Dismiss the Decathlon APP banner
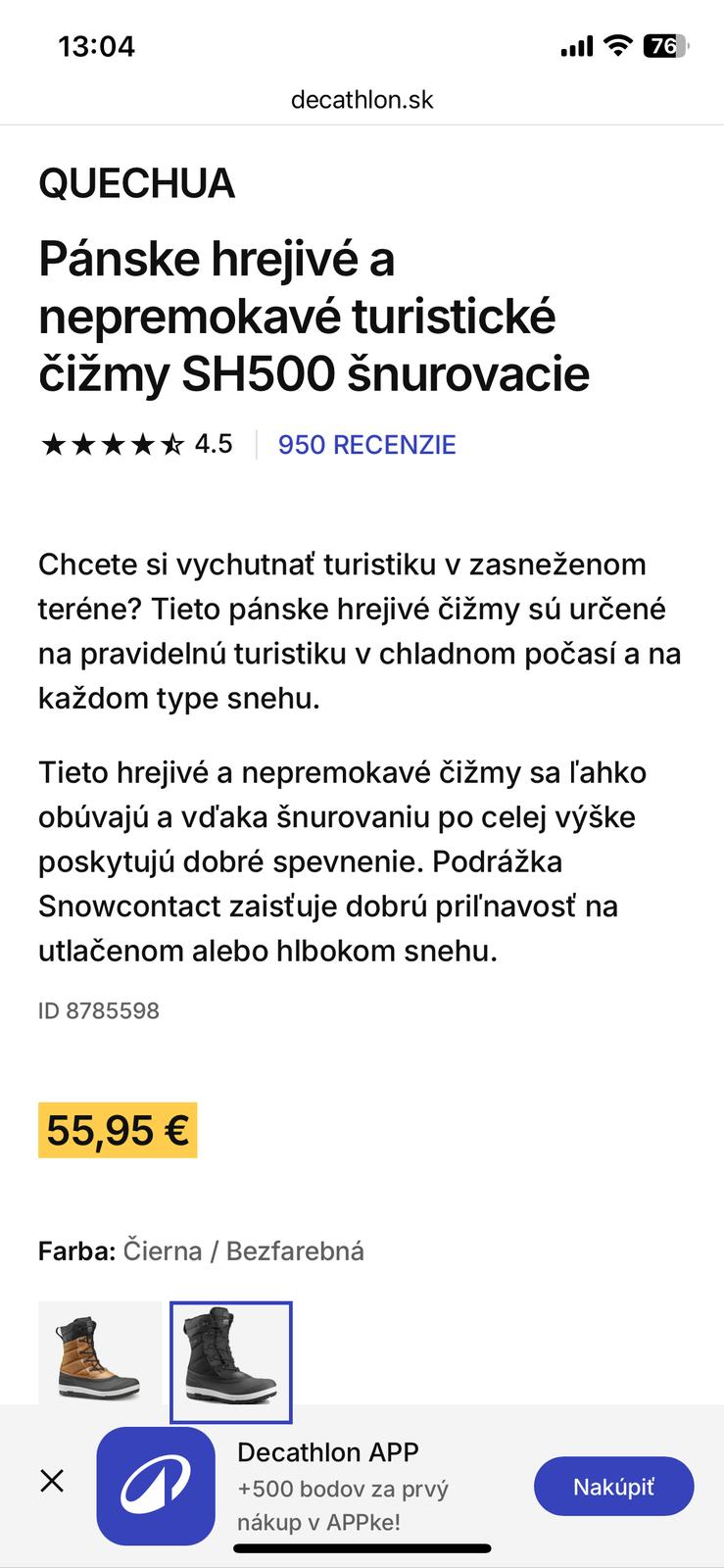 (52, 1481)
